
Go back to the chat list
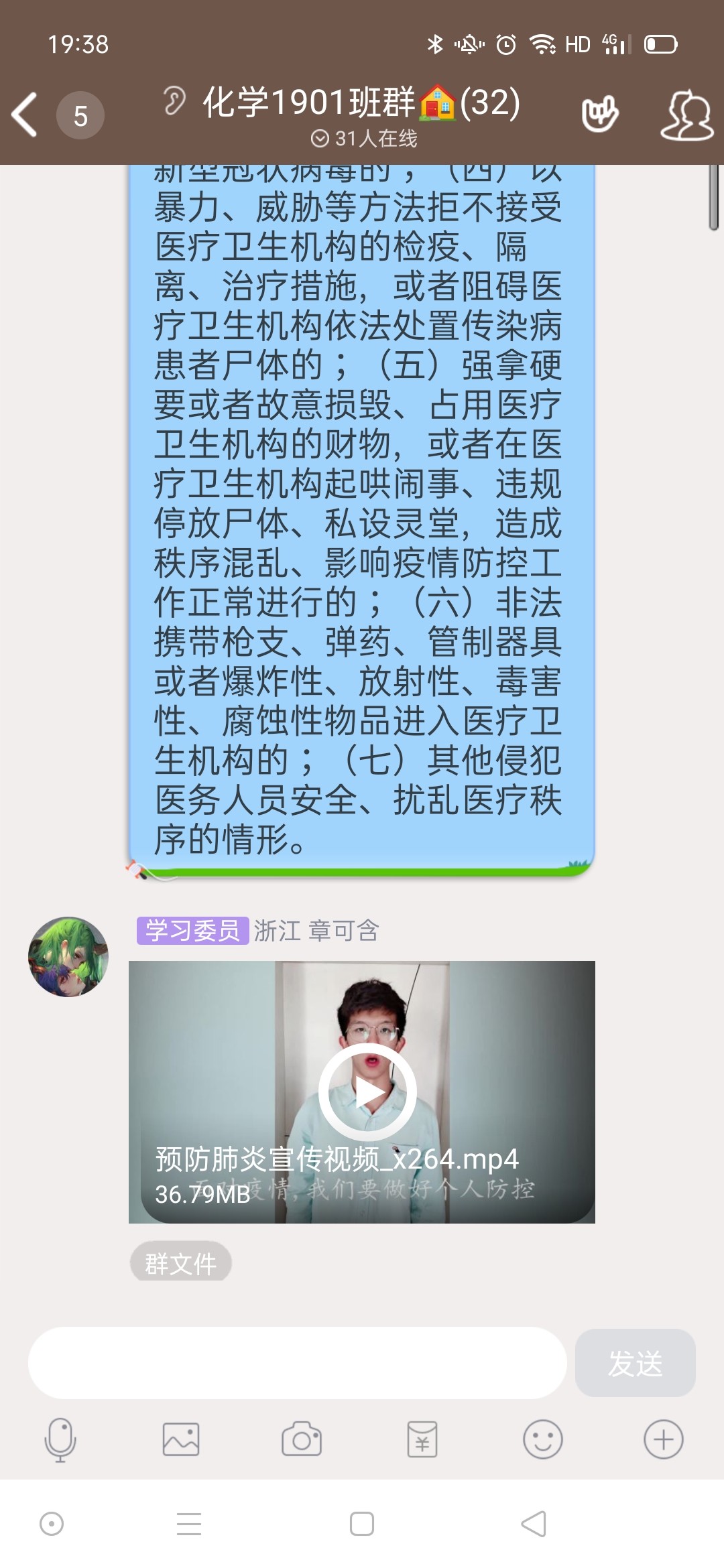click(25, 115)
